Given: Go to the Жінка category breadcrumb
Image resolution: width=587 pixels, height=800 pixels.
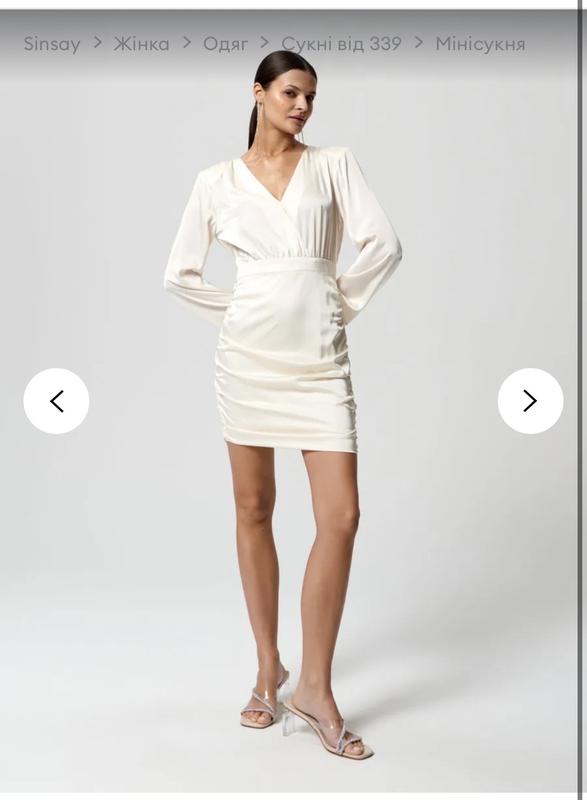Looking at the screenshot, I should (141, 44).
